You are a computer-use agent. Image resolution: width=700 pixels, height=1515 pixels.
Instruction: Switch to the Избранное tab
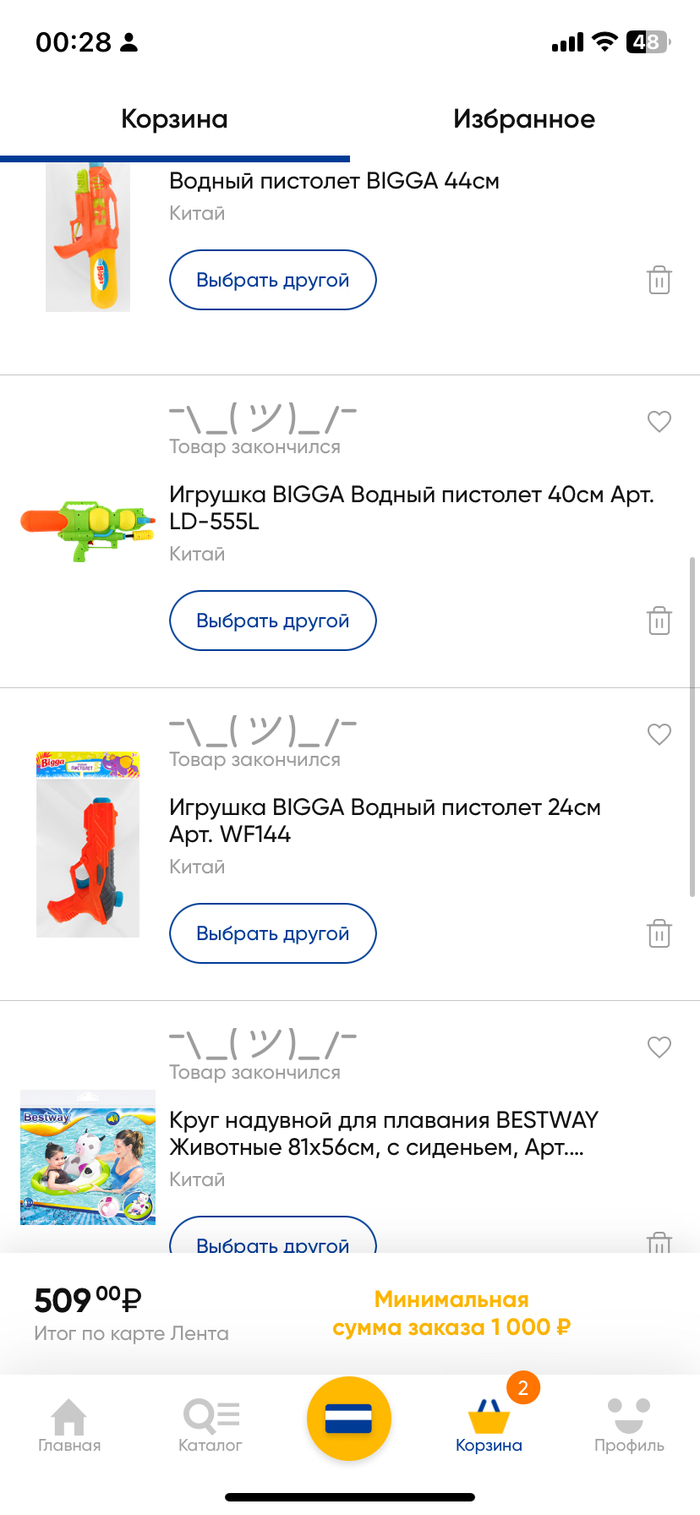click(523, 120)
